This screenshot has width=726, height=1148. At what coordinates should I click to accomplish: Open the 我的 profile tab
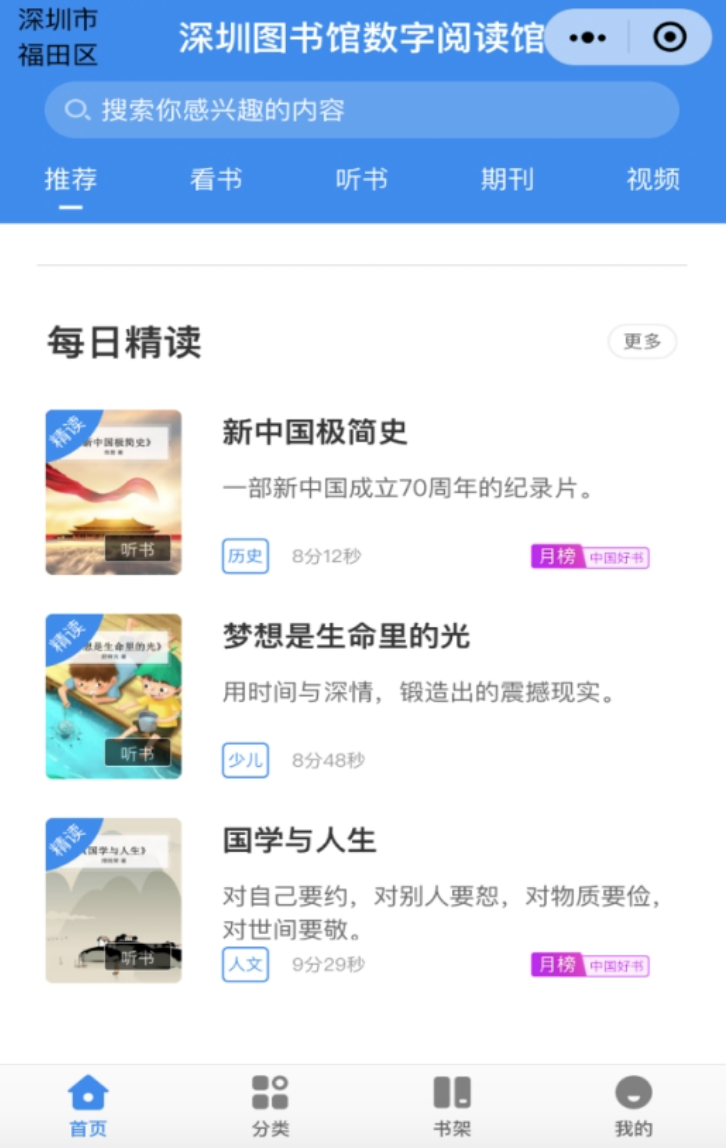[634, 1106]
